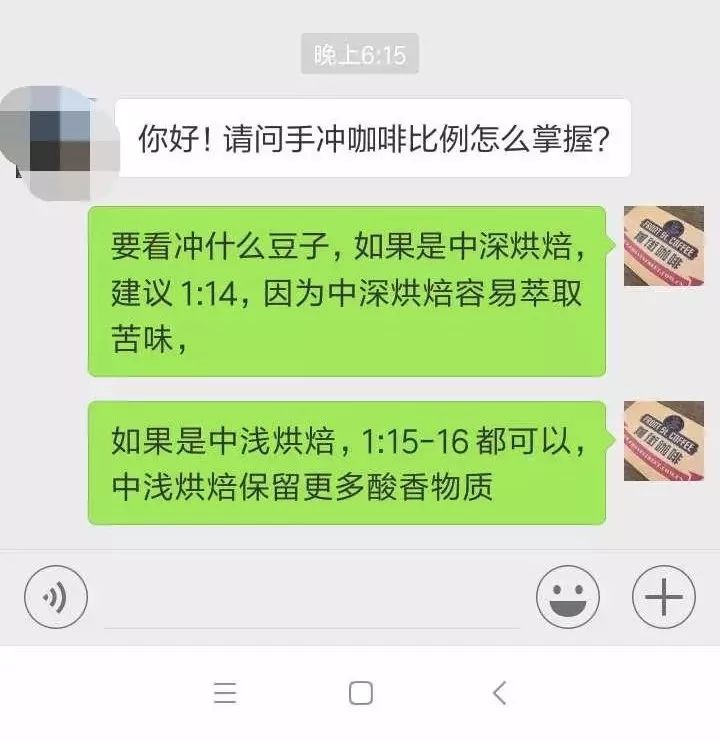
Task: Open the emoji picker
Action: [x=567, y=598]
